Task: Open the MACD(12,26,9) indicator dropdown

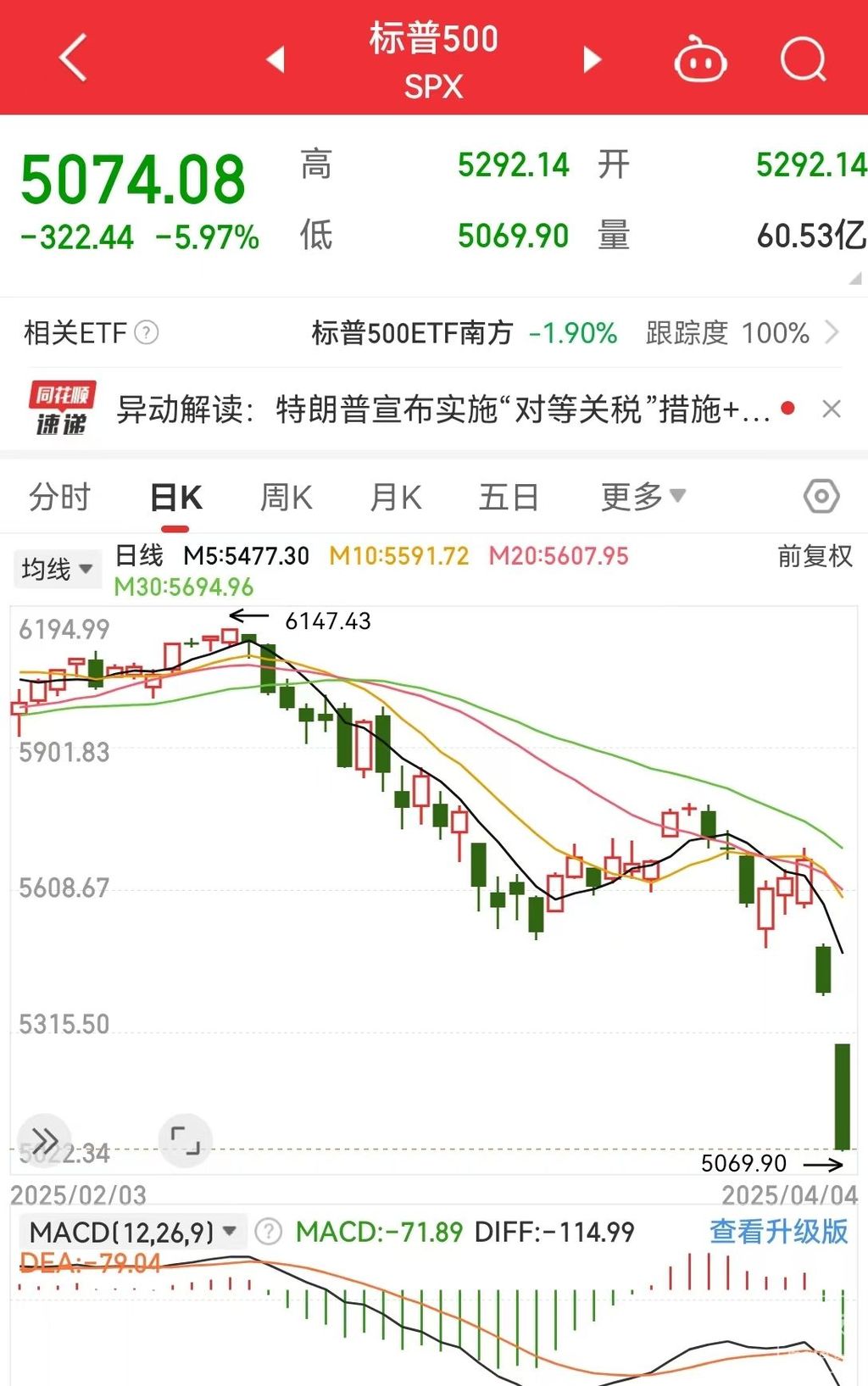Action: click(132, 1232)
